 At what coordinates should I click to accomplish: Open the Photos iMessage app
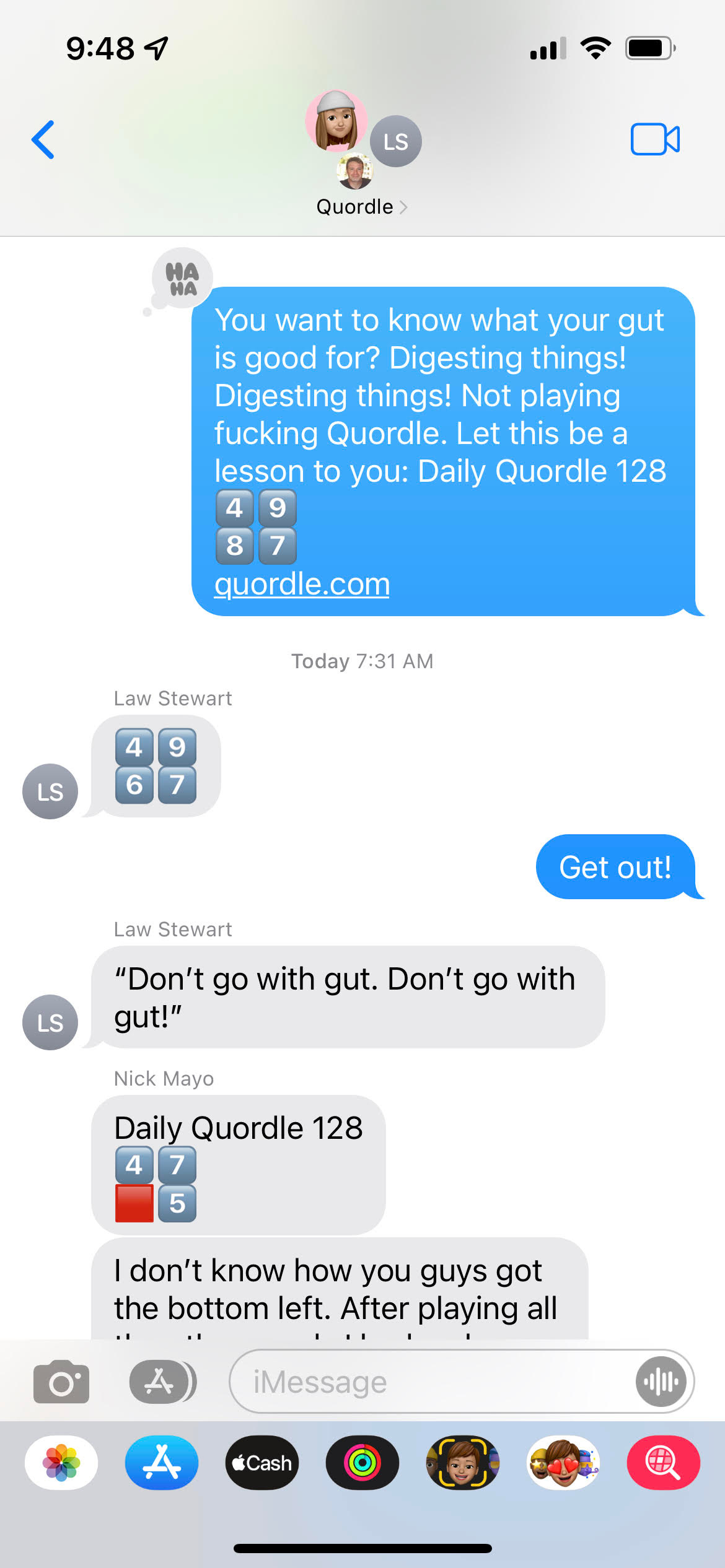pos(61,1463)
